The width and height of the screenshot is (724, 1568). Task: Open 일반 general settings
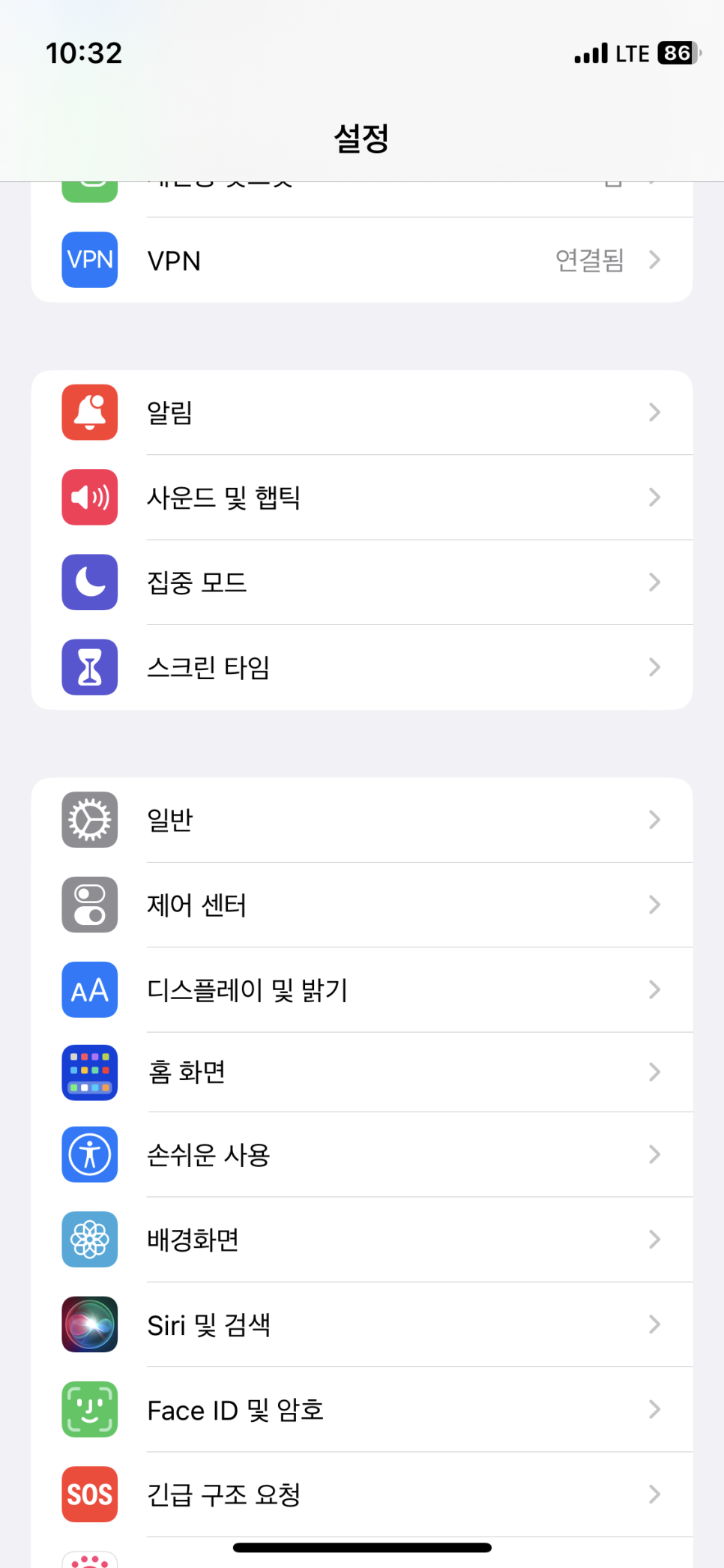click(362, 820)
